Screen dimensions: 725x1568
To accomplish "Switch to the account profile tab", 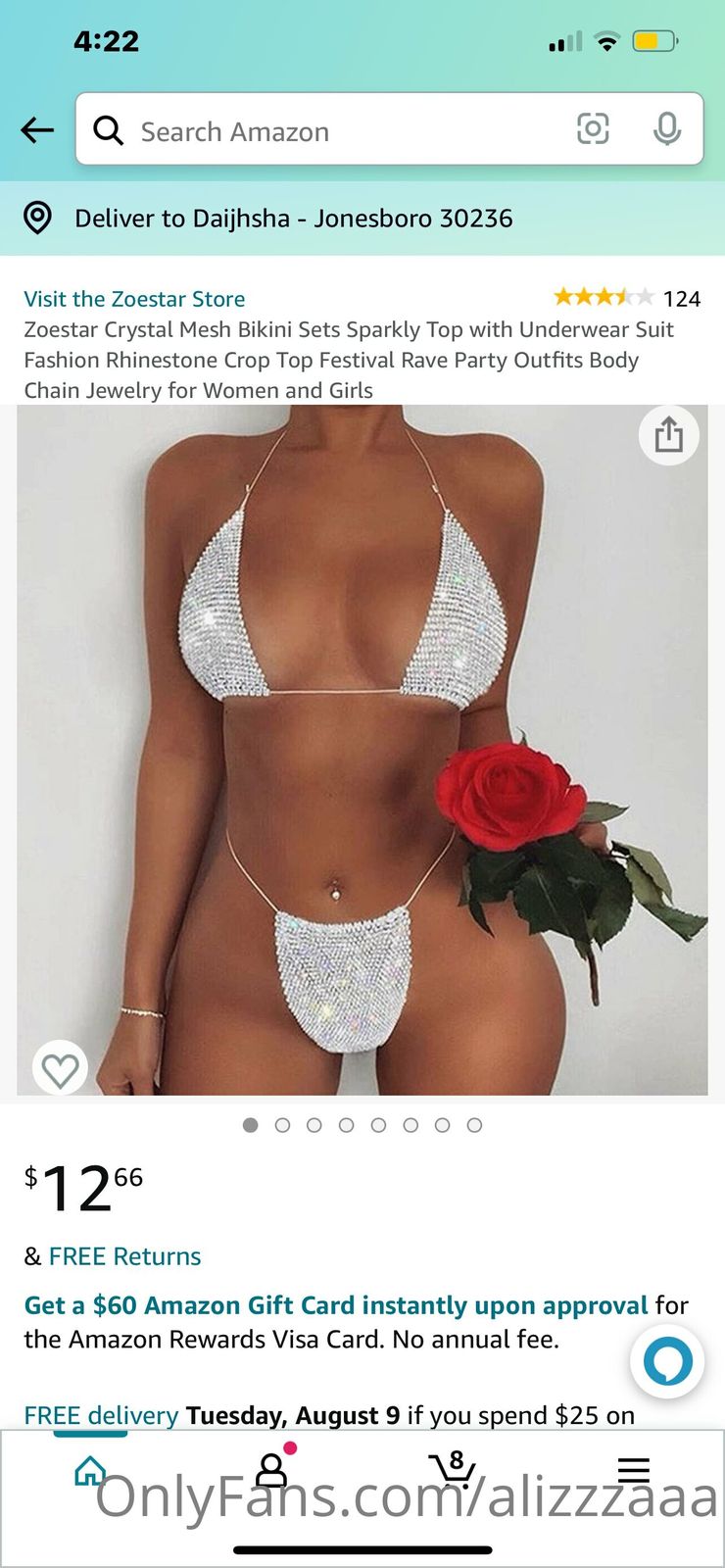I will click(271, 1470).
